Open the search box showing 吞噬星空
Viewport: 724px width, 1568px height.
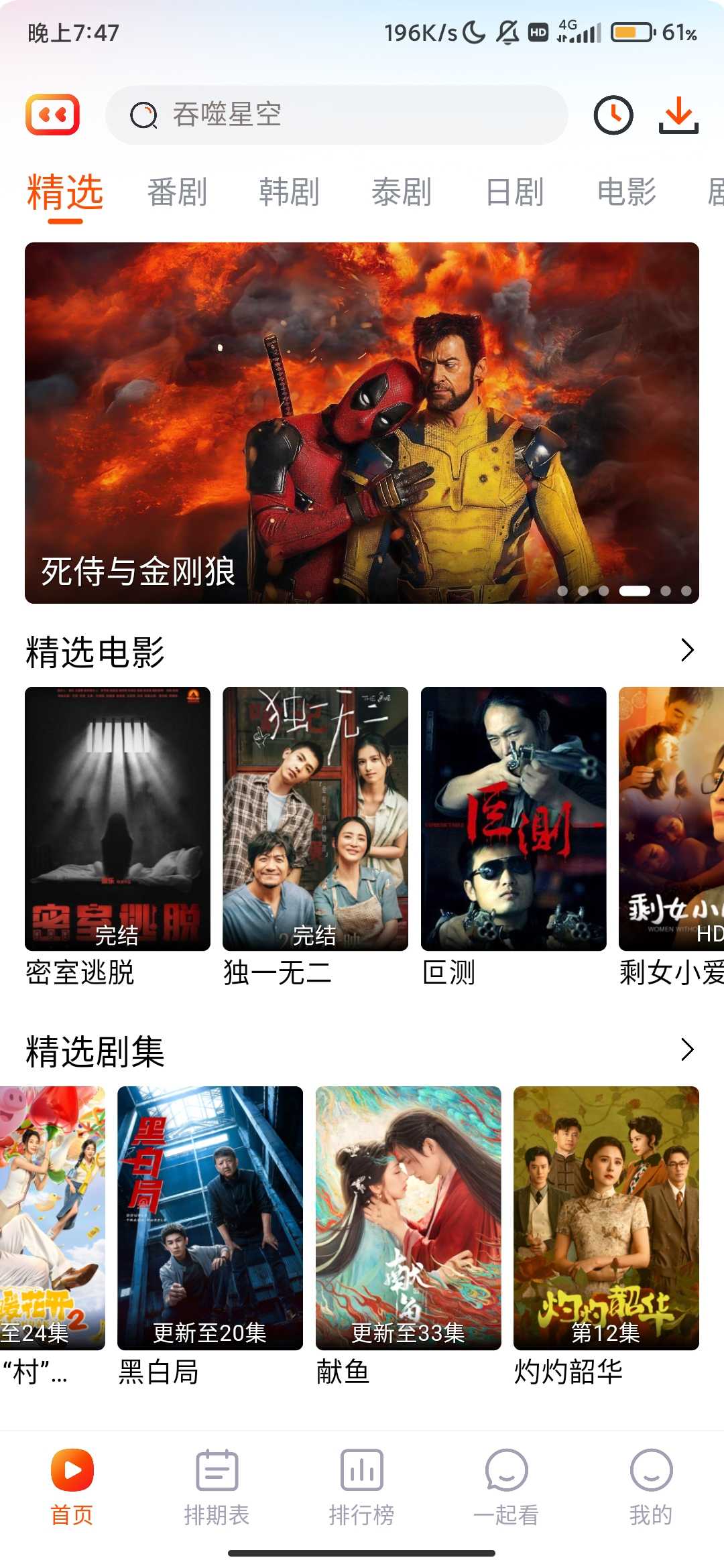(x=335, y=115)
